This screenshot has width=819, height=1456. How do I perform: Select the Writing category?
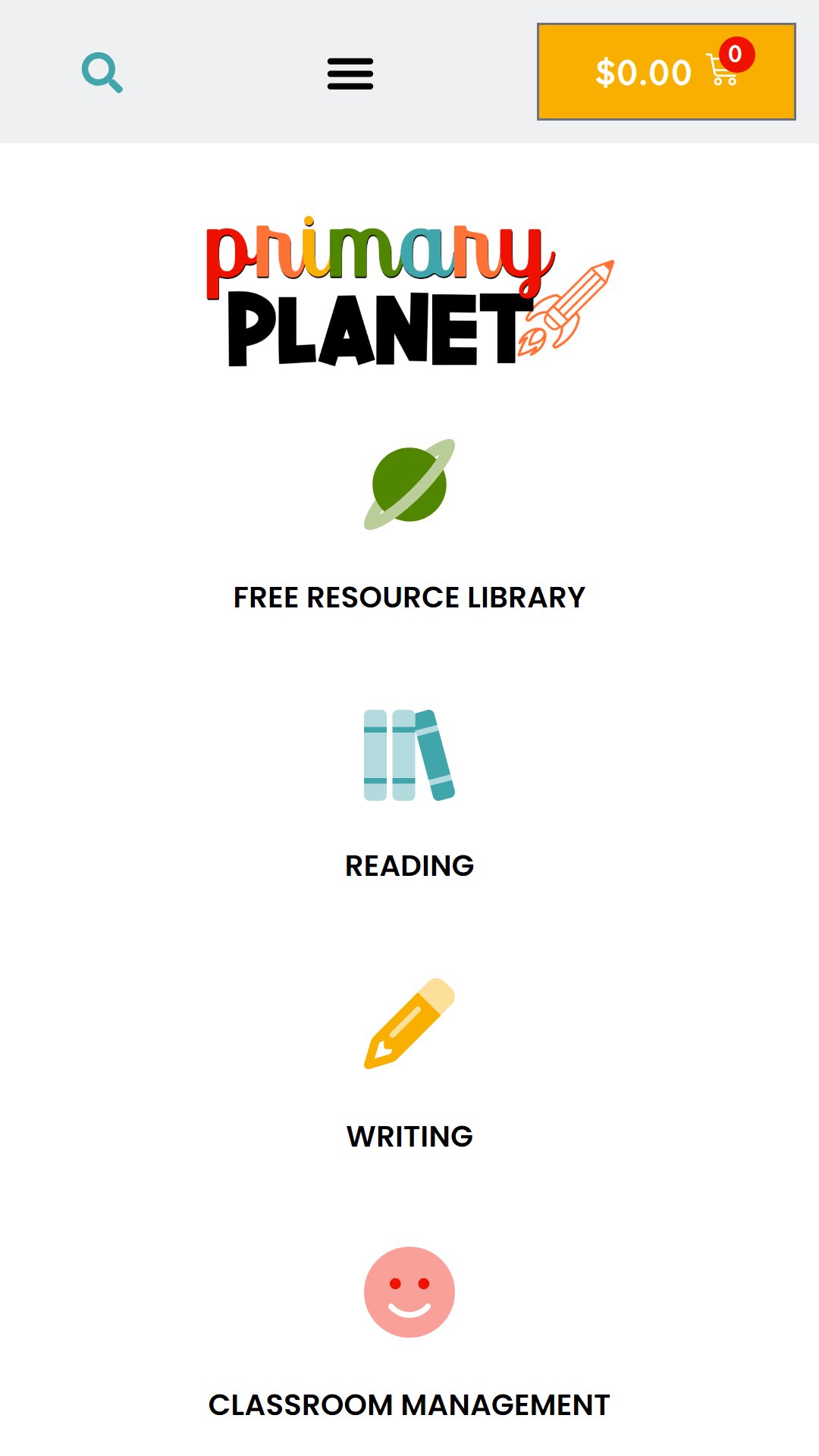point(409,1137)
